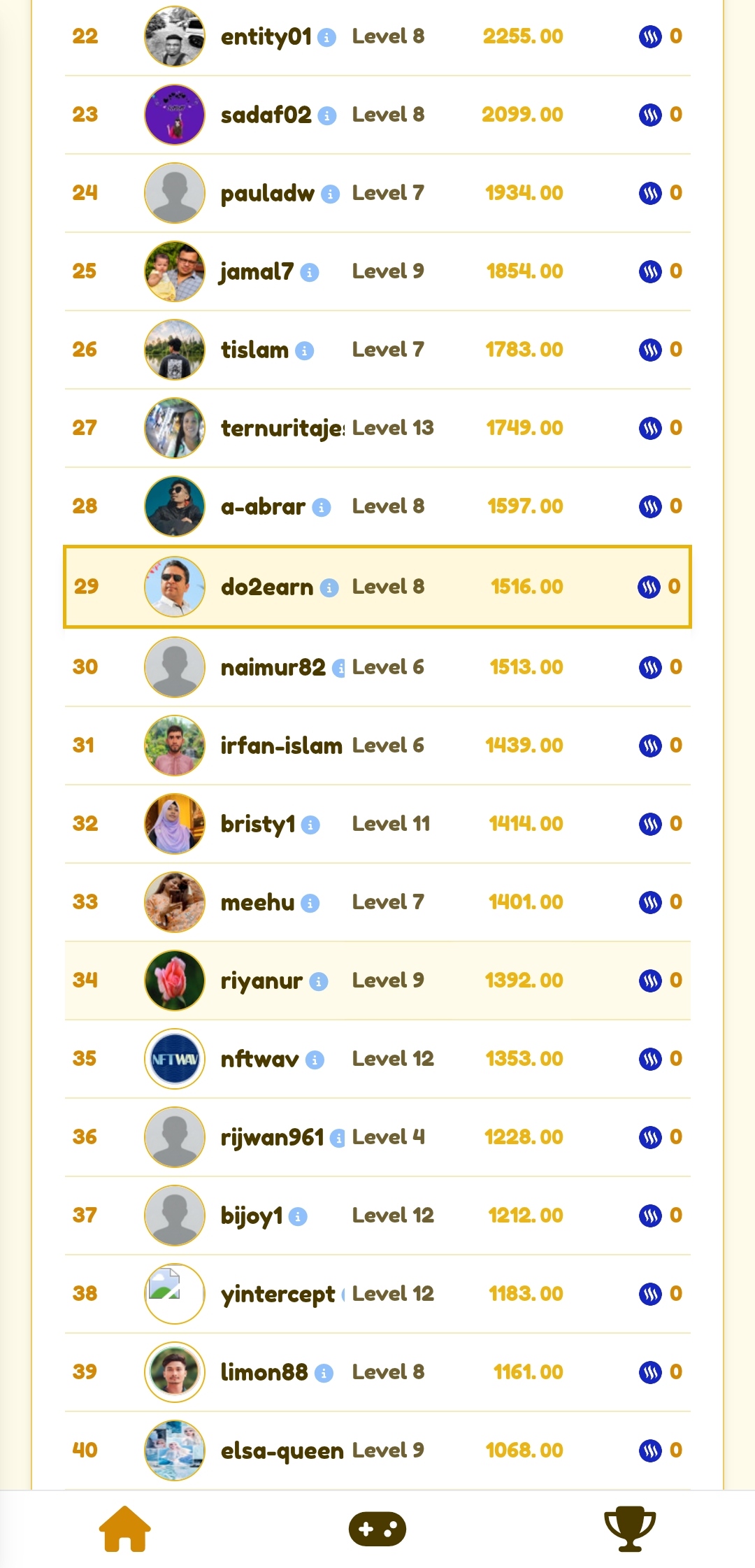Open limon88's info icon
This screenshot has height=1568, width=755.
pyautogui.click(x=324, y=1373)
